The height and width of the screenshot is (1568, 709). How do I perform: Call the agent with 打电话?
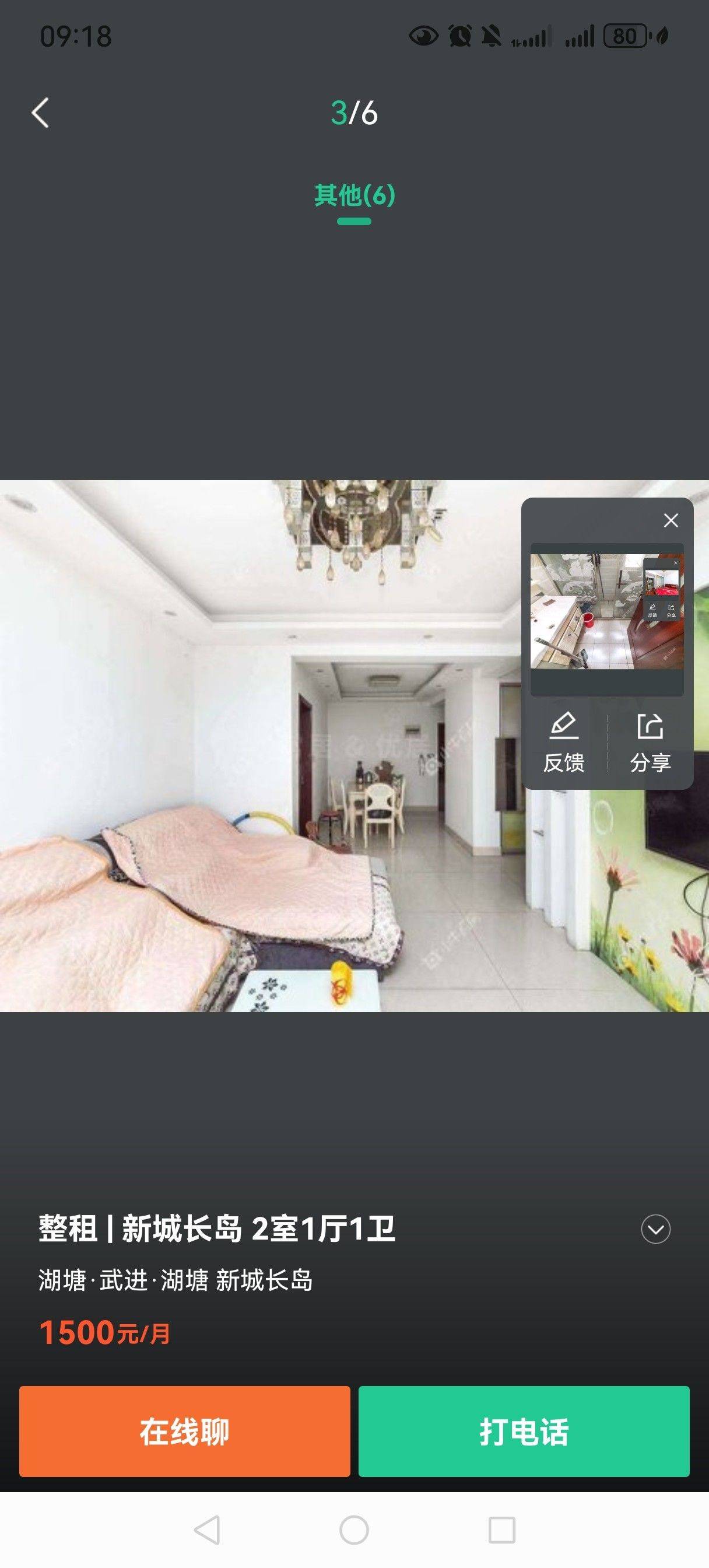pyautogui.click(x=524, y=1431)
